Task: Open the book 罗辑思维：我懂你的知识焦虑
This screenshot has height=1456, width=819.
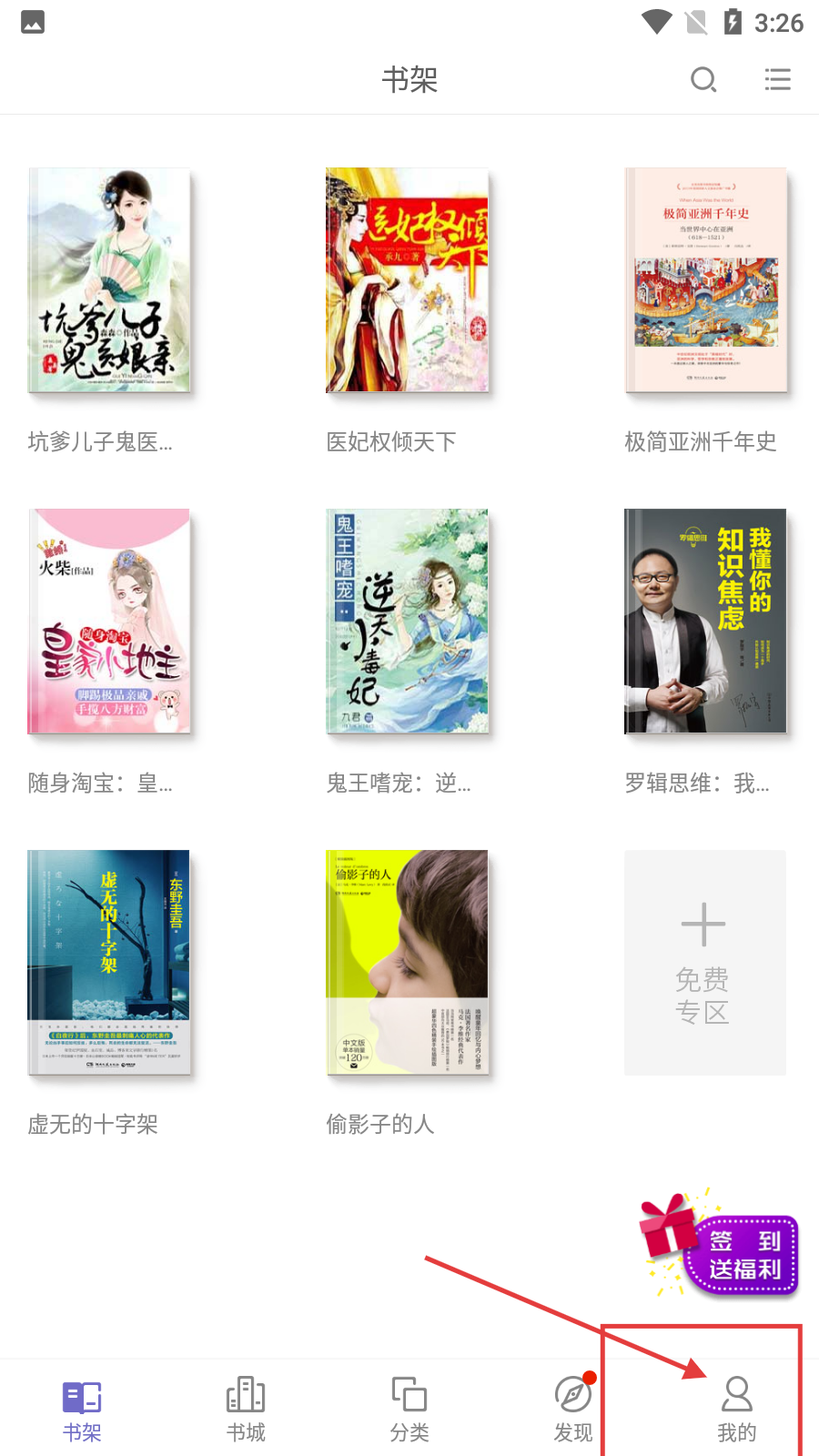Action: pos(705,622)
